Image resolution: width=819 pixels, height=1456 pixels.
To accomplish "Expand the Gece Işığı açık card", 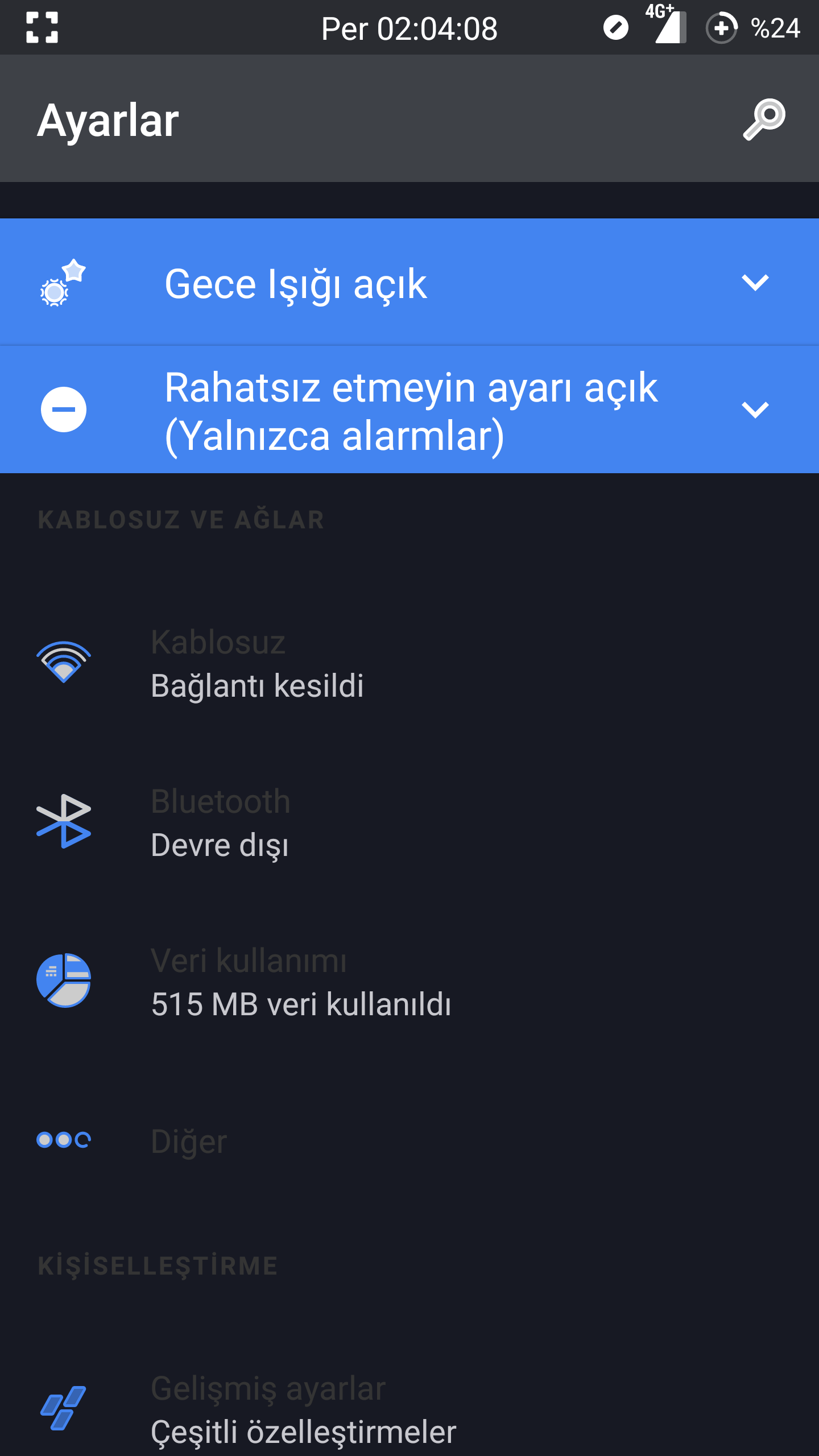I will (755, 283).
